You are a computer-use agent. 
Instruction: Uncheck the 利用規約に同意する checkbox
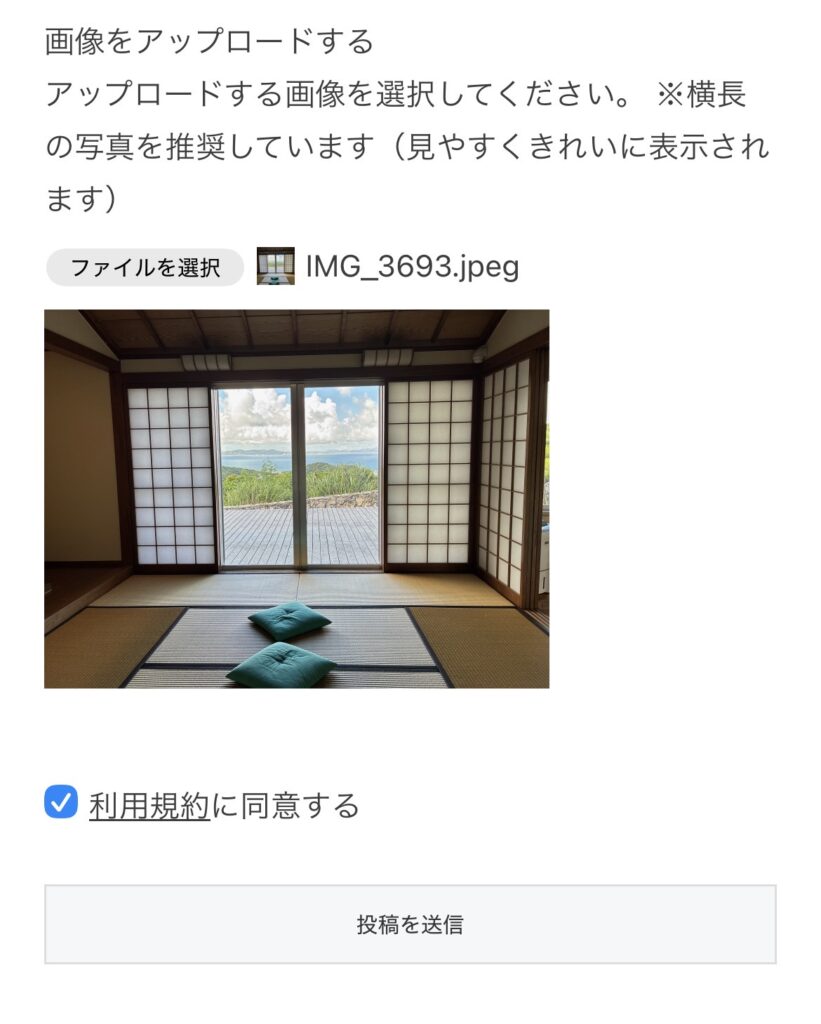(x=61, y=802)
